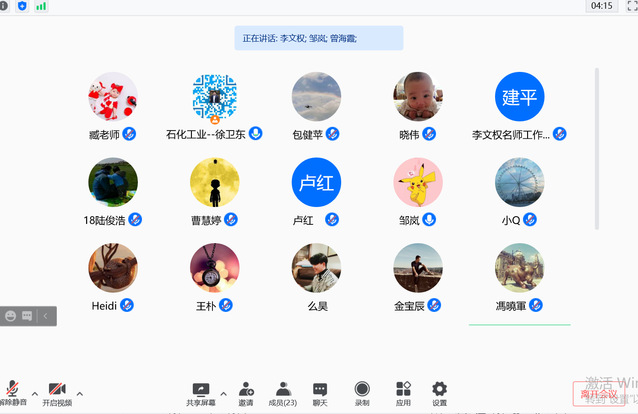Expand audio options arrow beside 解除静音

point(34,393)
